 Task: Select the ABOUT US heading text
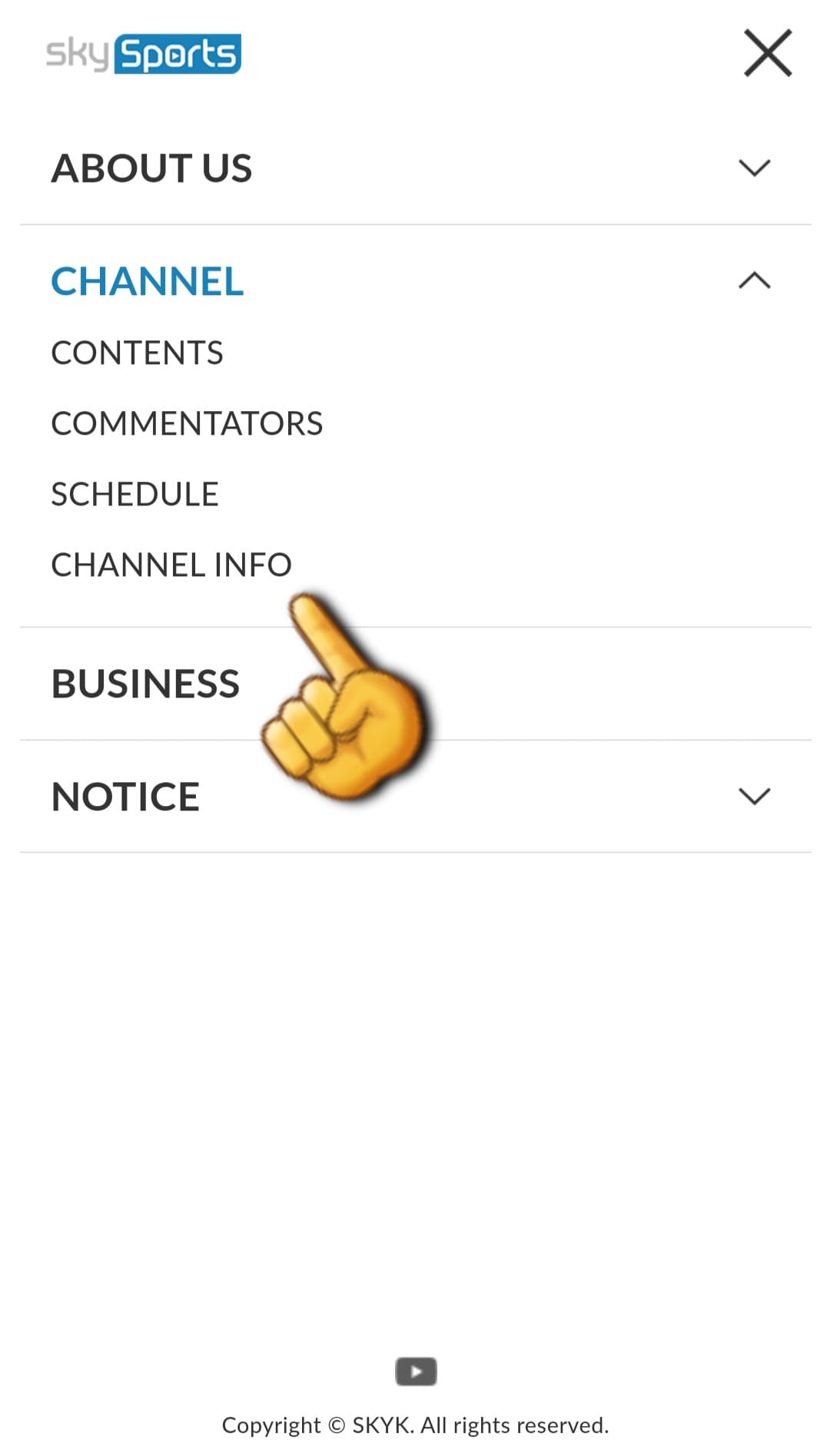[x=151, y=167]
